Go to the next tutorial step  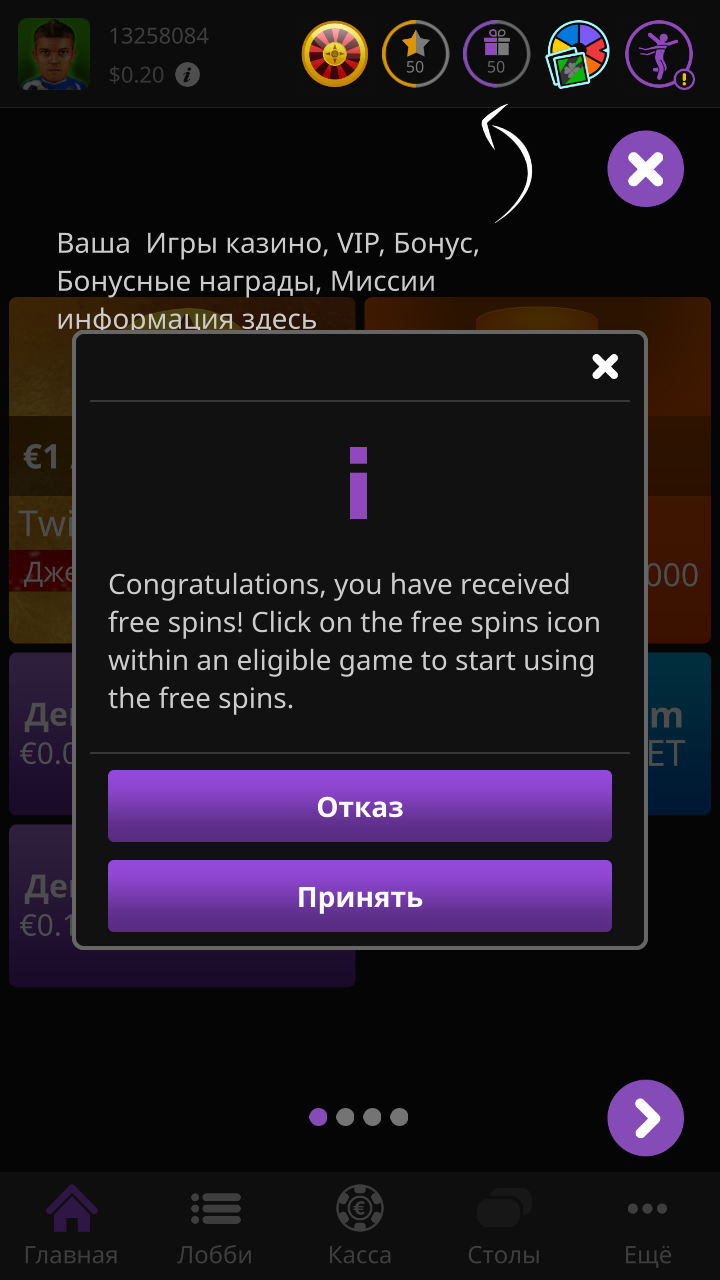645,1118
